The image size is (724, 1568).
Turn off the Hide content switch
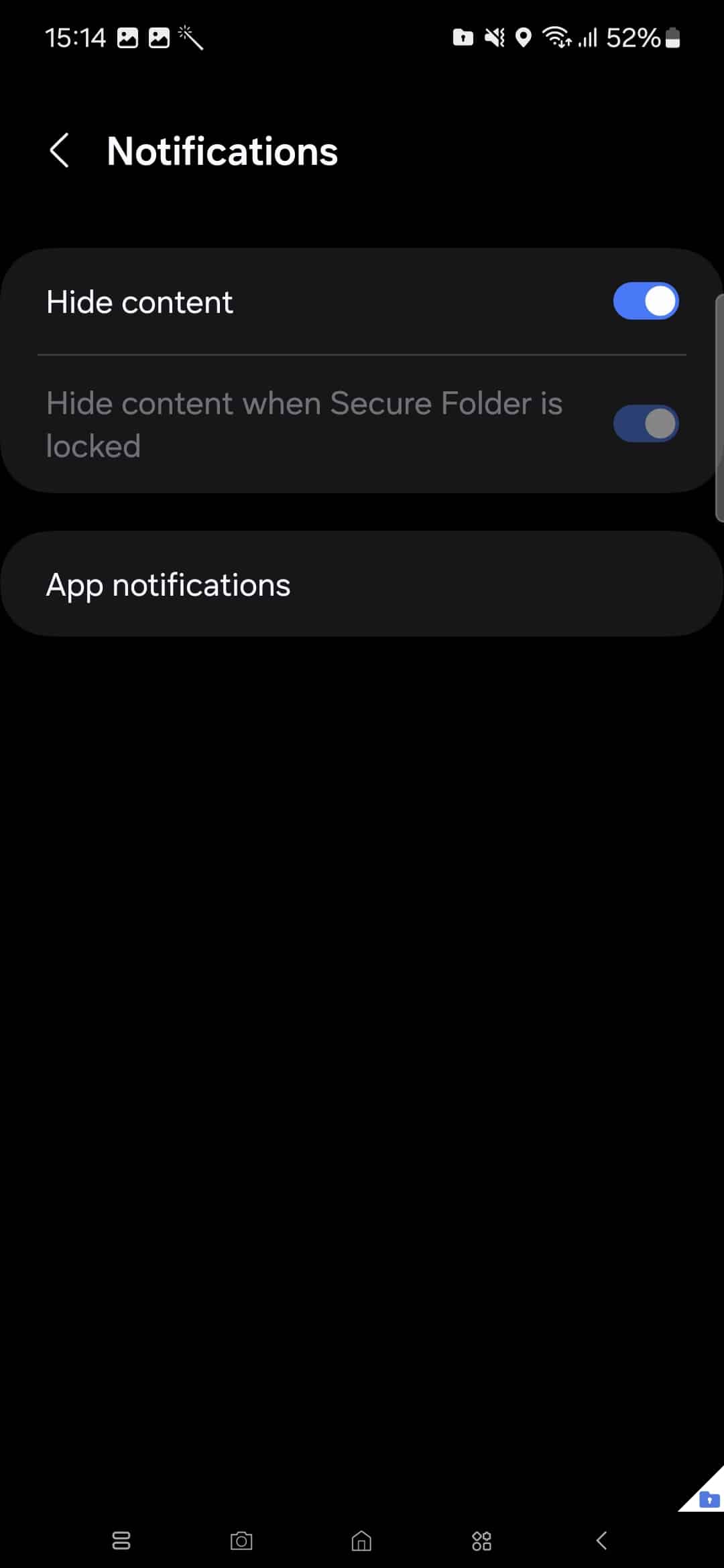646,301
